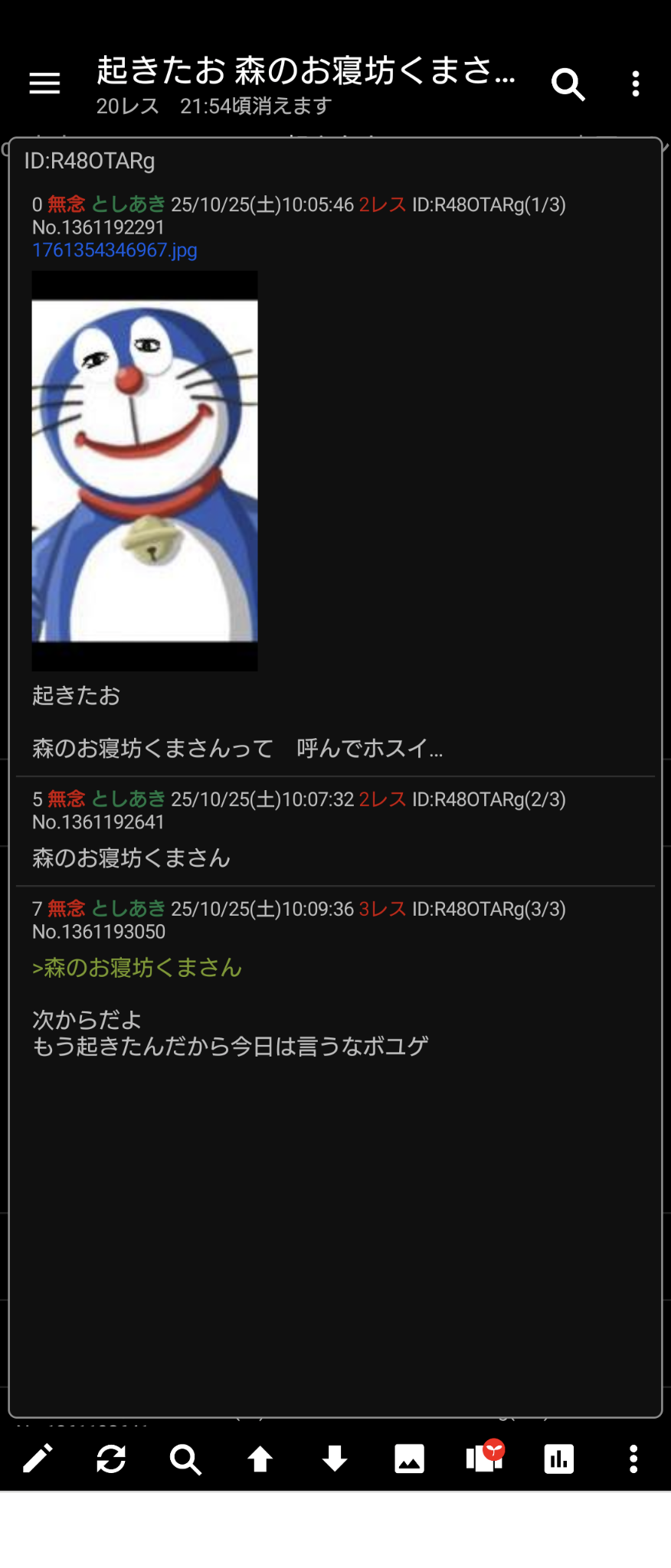Jump to the bottom of the thread
Screen dimensions: 671x1568
coord(335,1459)
